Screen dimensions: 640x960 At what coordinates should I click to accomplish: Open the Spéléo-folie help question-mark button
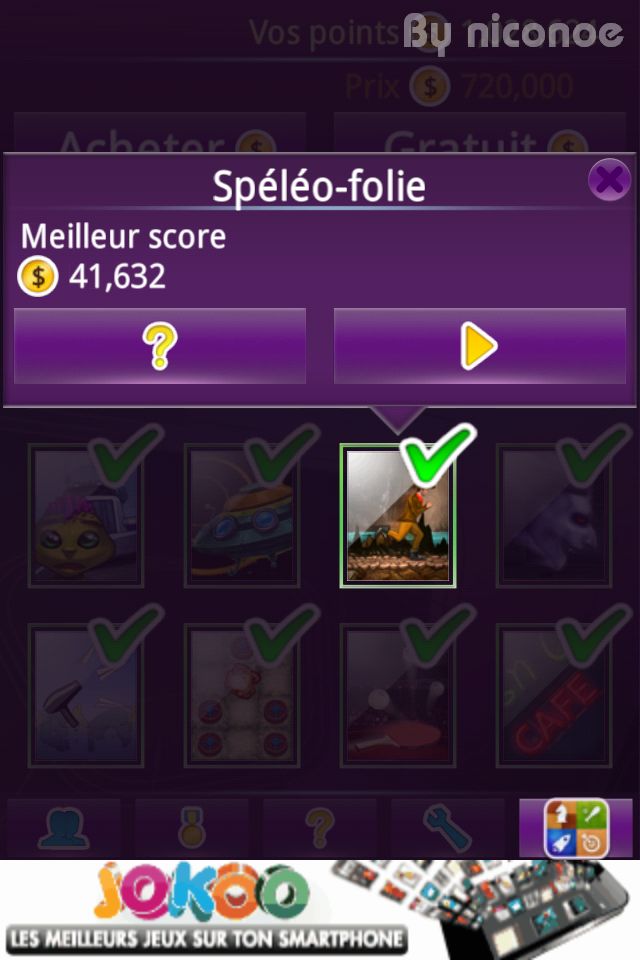tap(160, 346)
